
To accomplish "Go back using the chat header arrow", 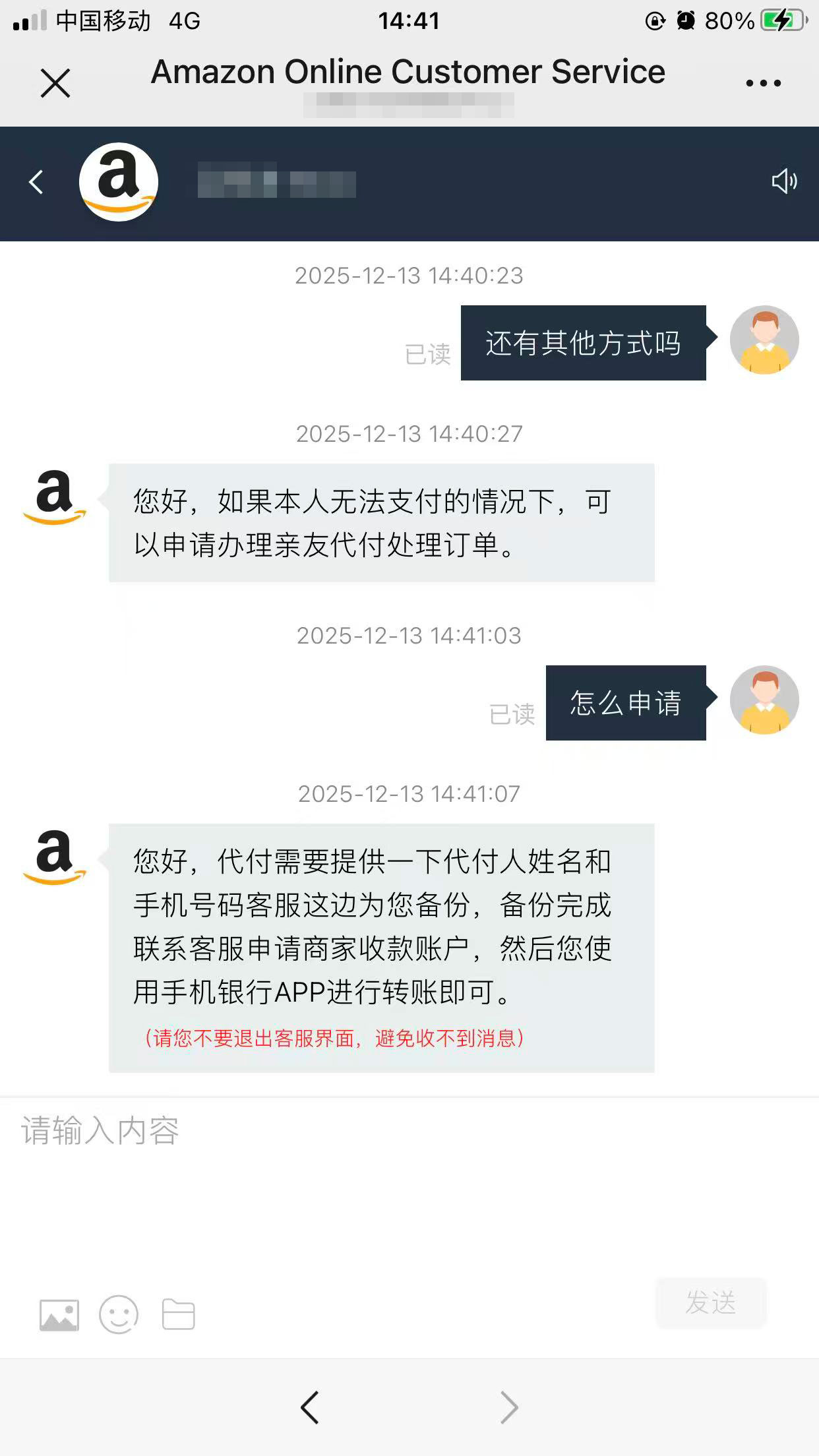I will [x=37, y=182].
